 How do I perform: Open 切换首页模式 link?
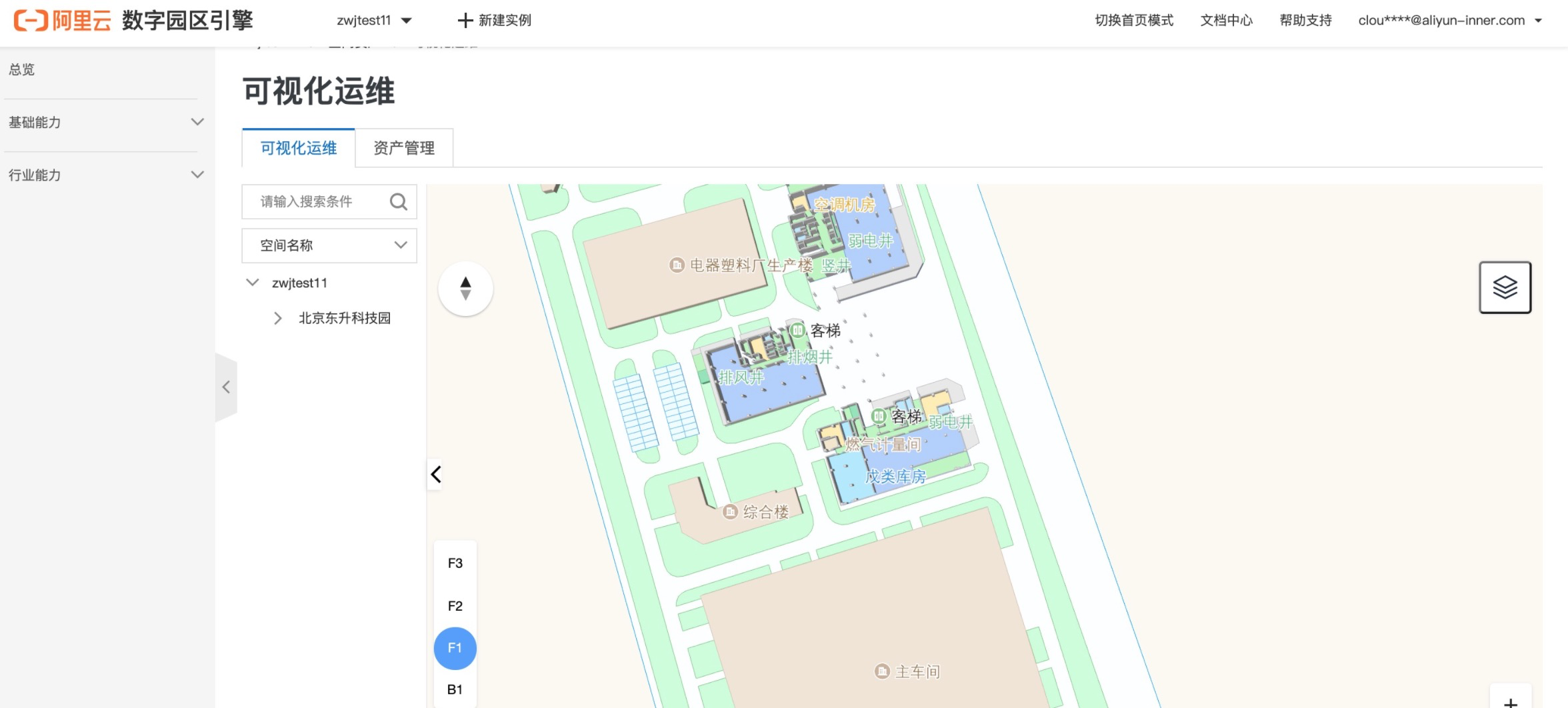click(1133, 21)
